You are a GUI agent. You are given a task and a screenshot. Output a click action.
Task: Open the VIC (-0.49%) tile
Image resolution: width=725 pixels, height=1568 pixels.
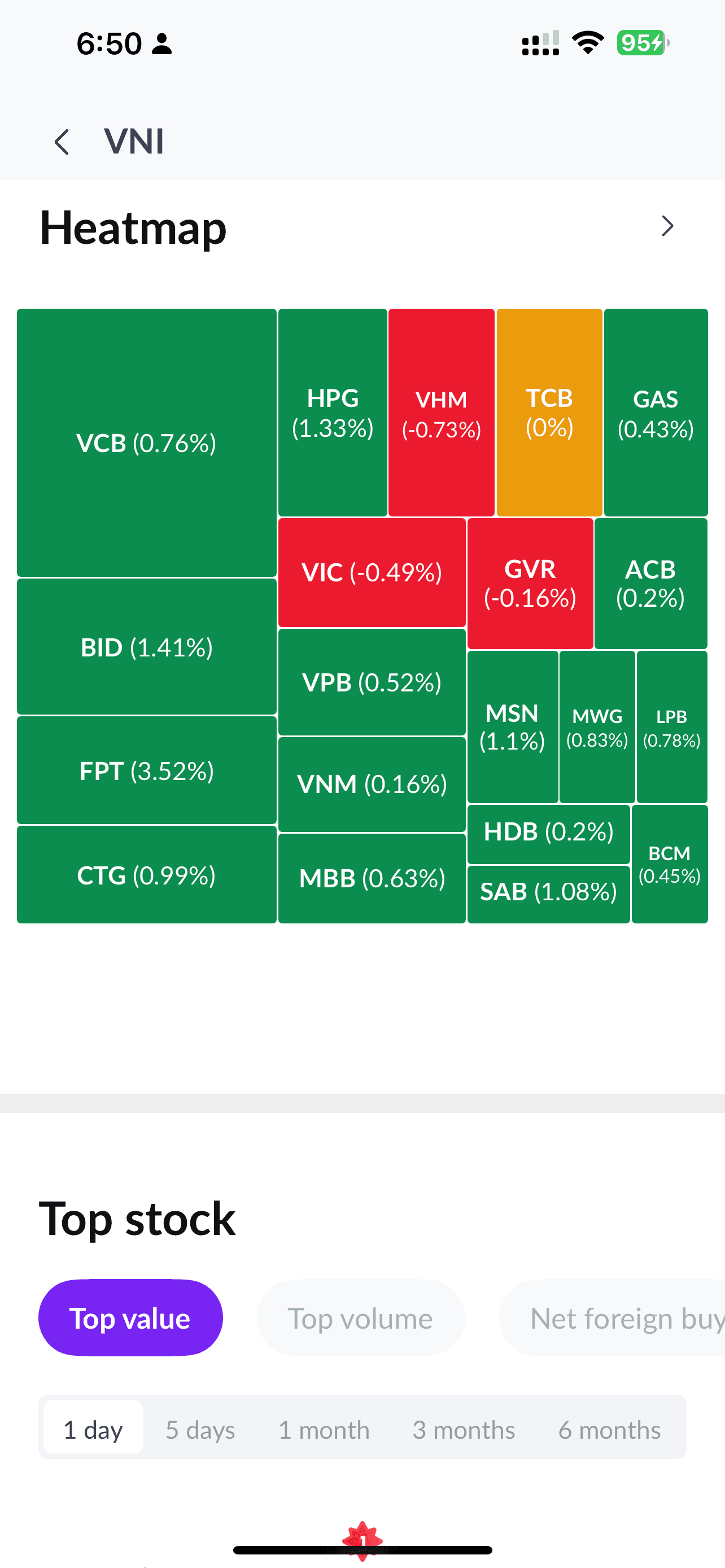pos(372,572)
